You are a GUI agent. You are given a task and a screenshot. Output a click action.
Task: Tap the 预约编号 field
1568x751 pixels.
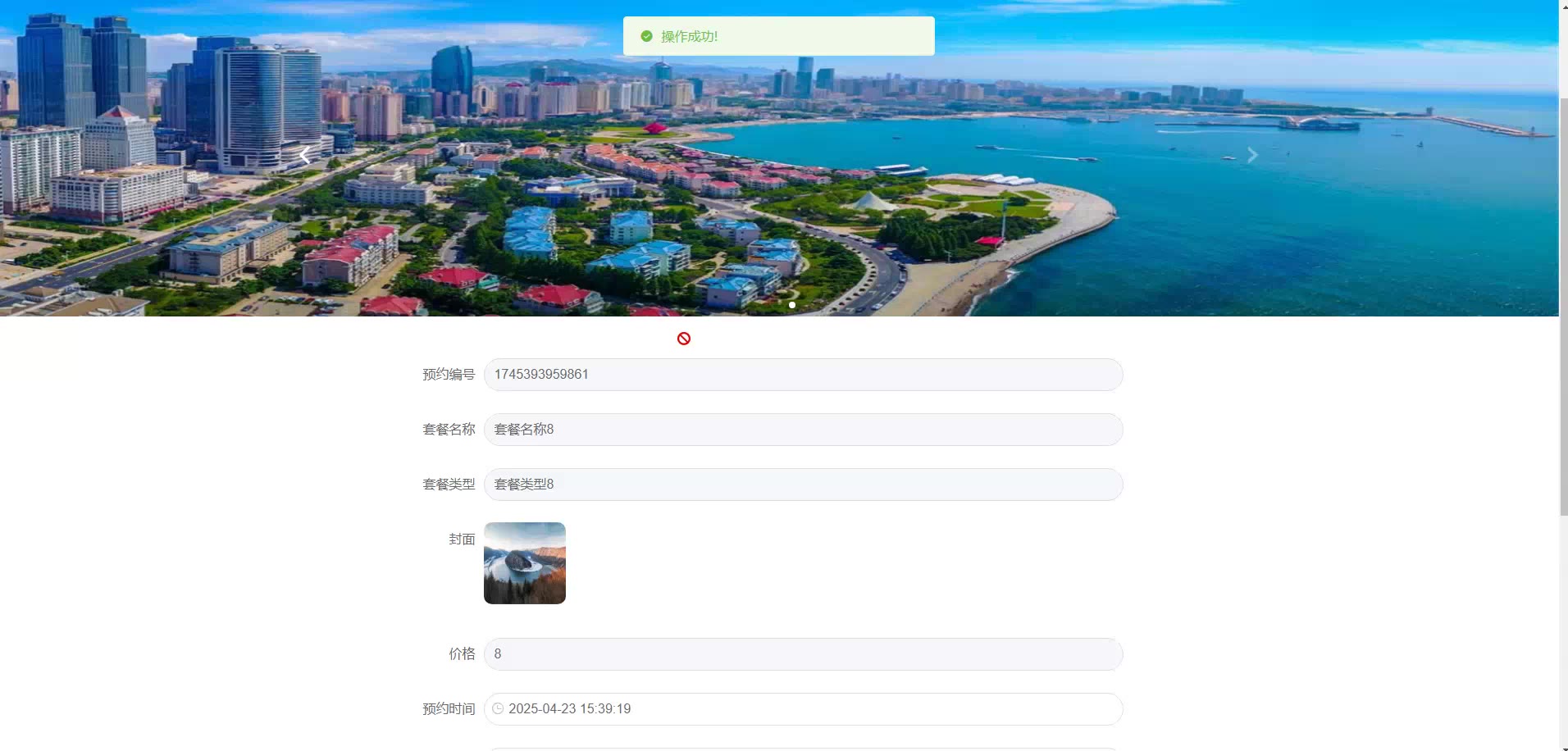click(802, 375)
